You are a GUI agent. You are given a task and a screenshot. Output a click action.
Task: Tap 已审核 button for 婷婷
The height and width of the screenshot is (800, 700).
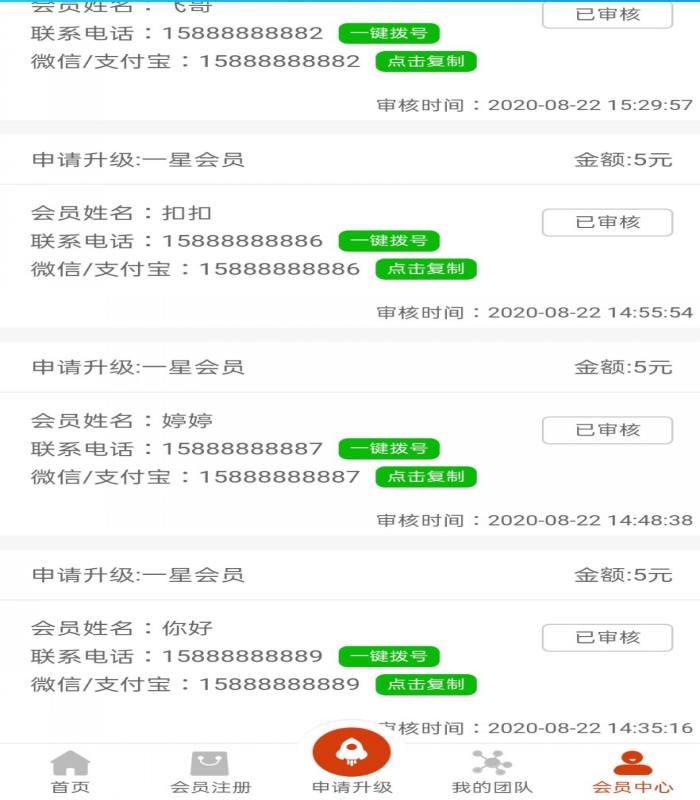point(607,430)
